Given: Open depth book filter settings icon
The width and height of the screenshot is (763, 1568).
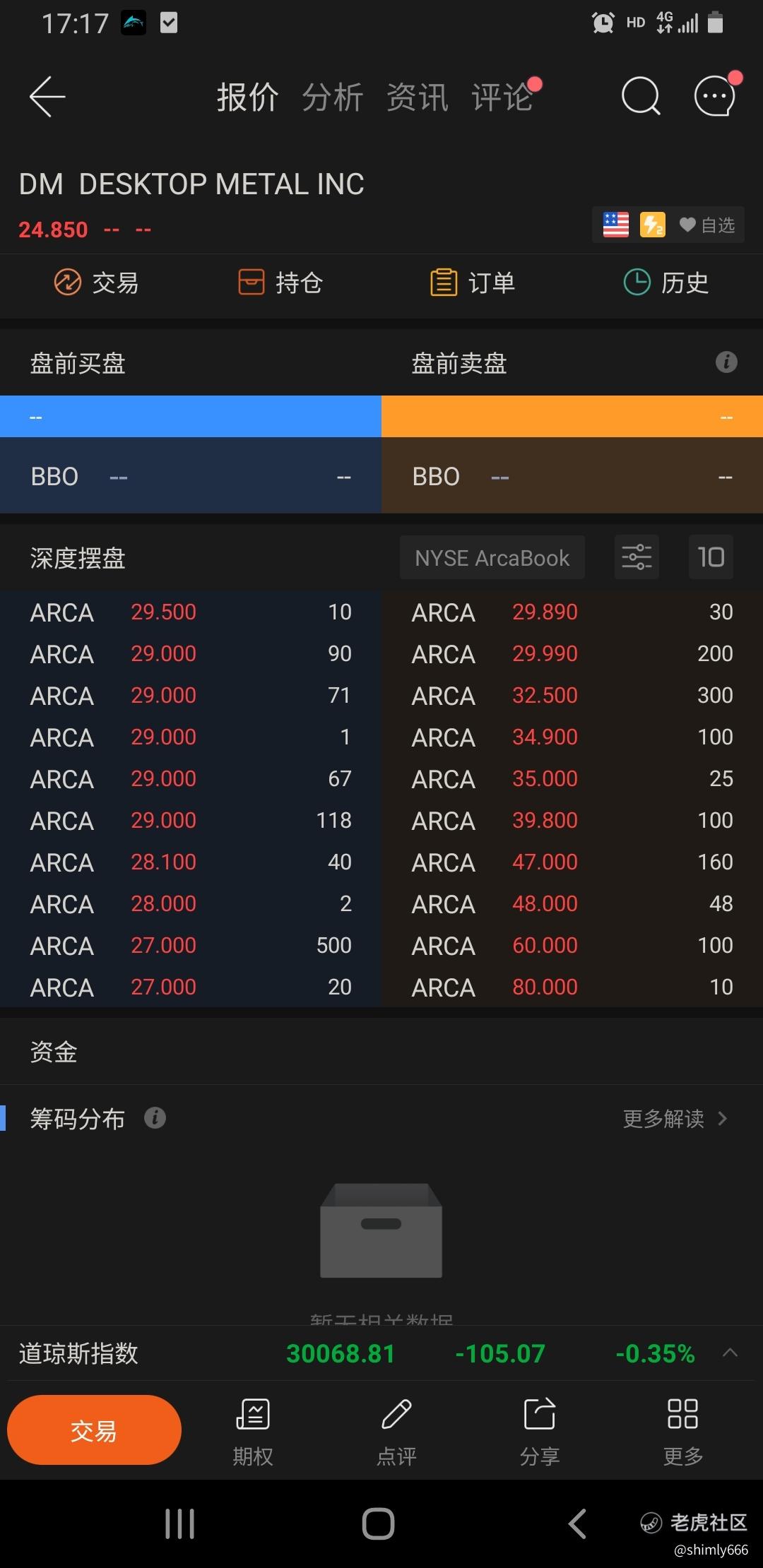Looking at the screenshot, I should (x=637, y=557).
